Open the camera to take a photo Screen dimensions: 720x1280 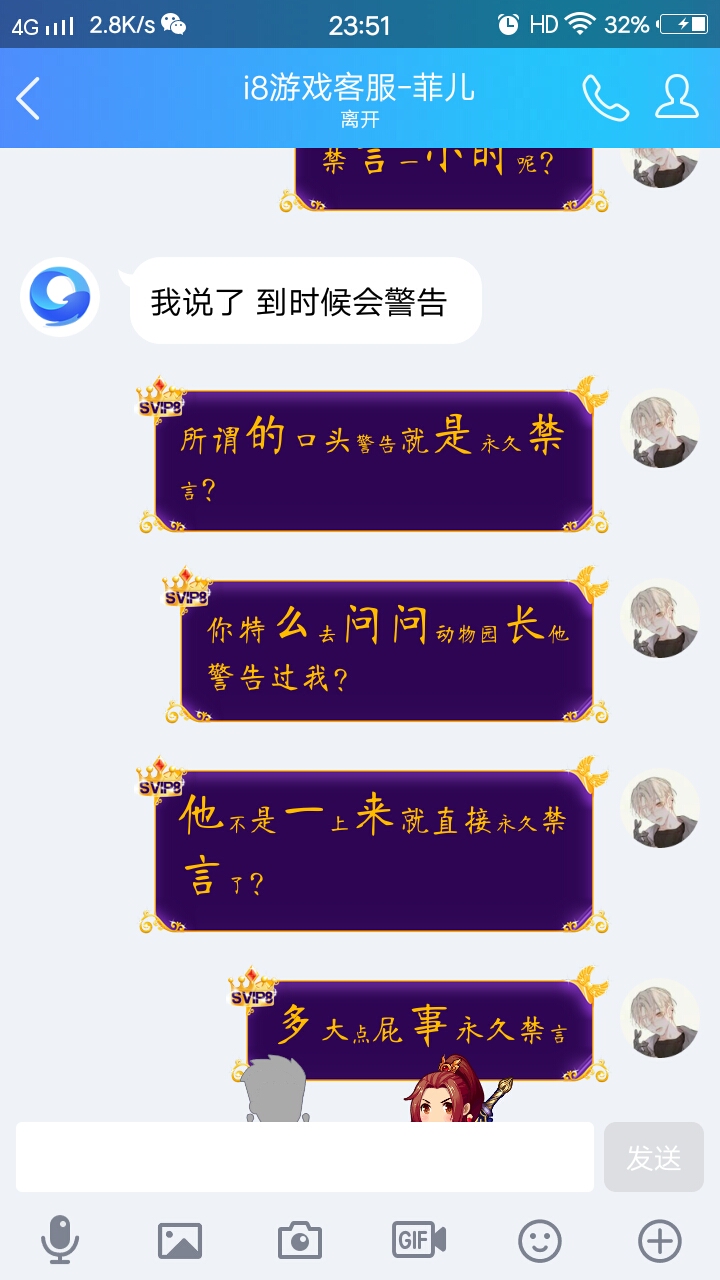(300, 1240)
